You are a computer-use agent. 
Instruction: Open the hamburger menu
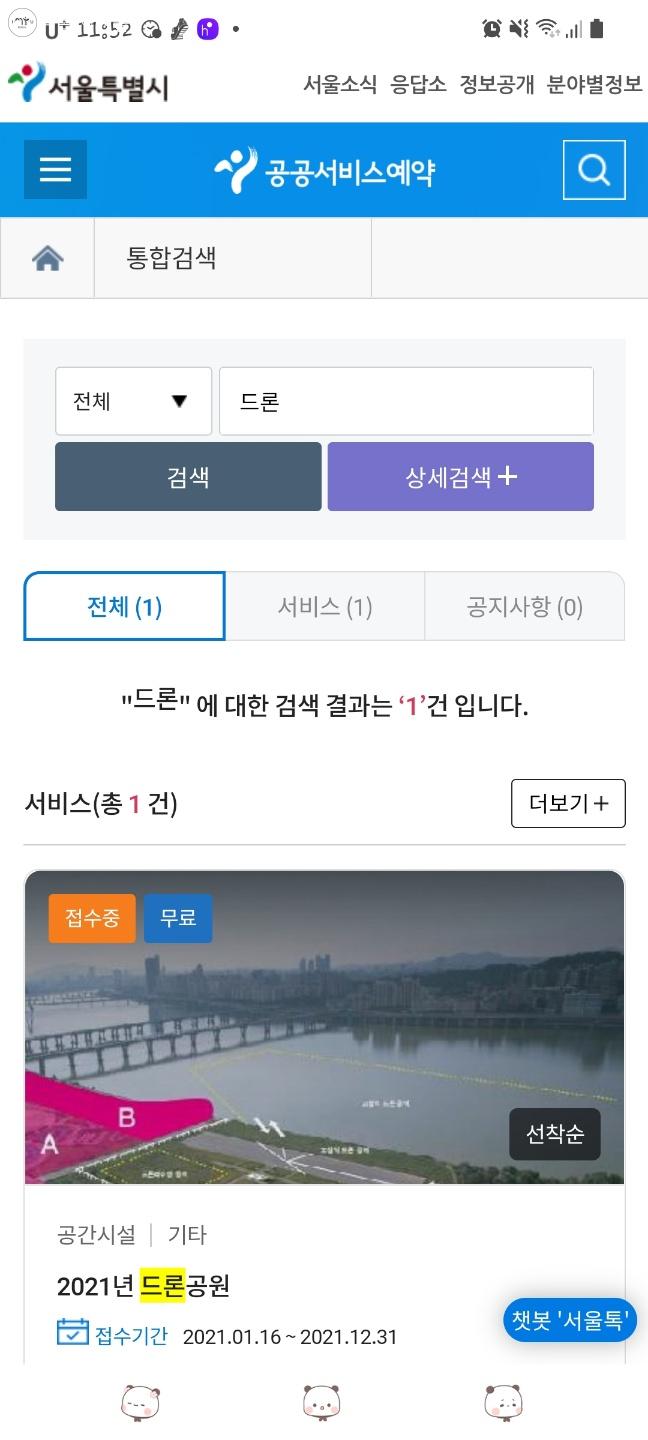pos(55,170)
